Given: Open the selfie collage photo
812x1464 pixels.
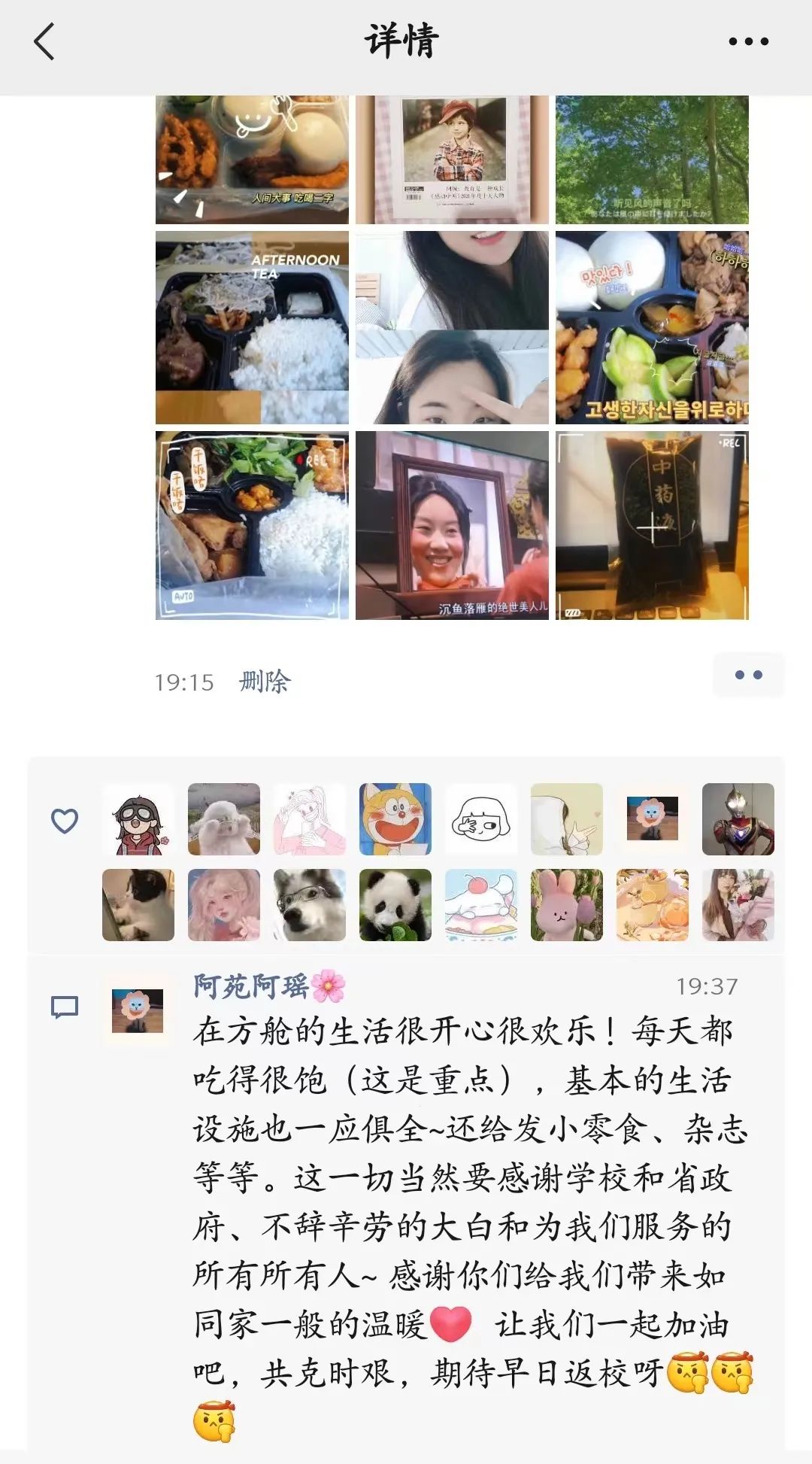Looking at the screenshot, I should 452,327.
